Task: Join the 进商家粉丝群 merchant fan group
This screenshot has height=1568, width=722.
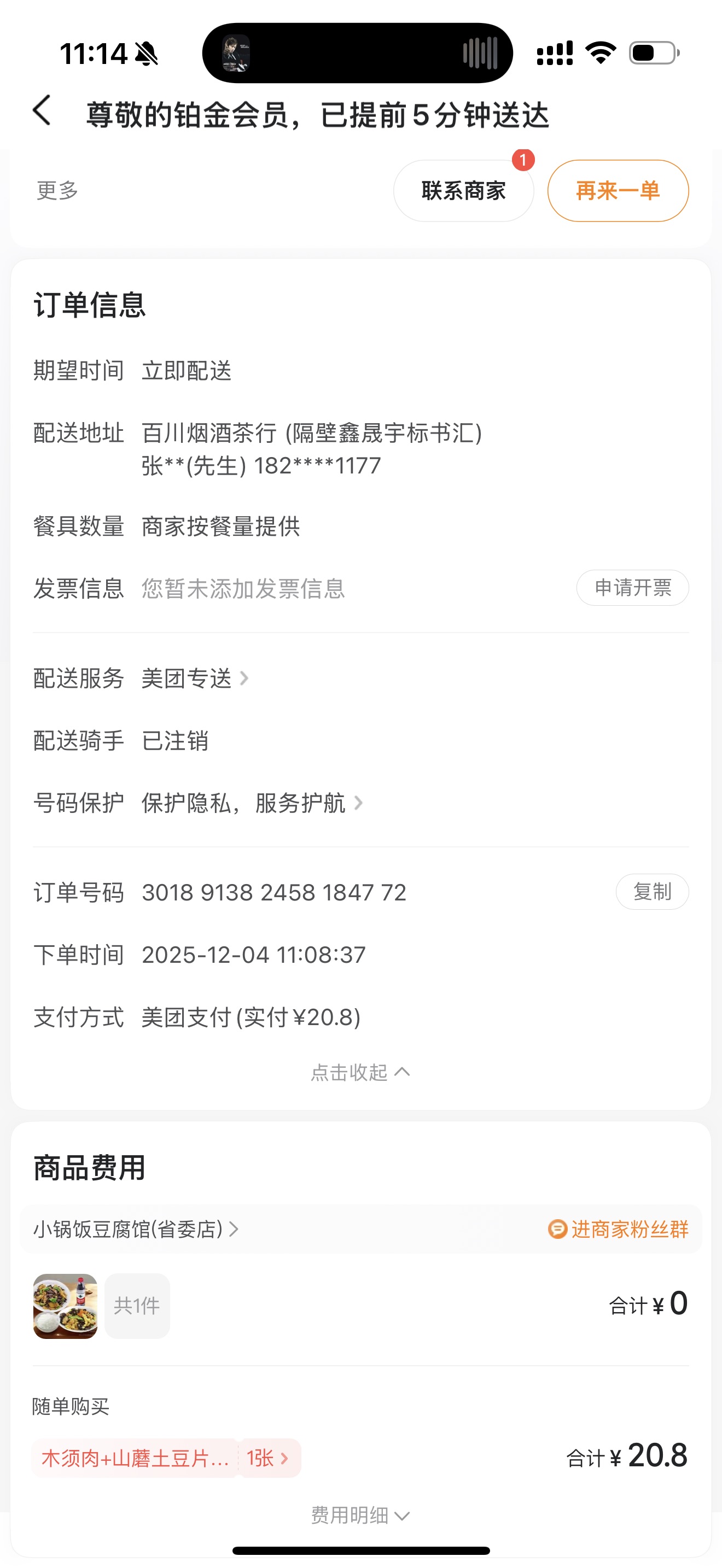Action: 618,1230
